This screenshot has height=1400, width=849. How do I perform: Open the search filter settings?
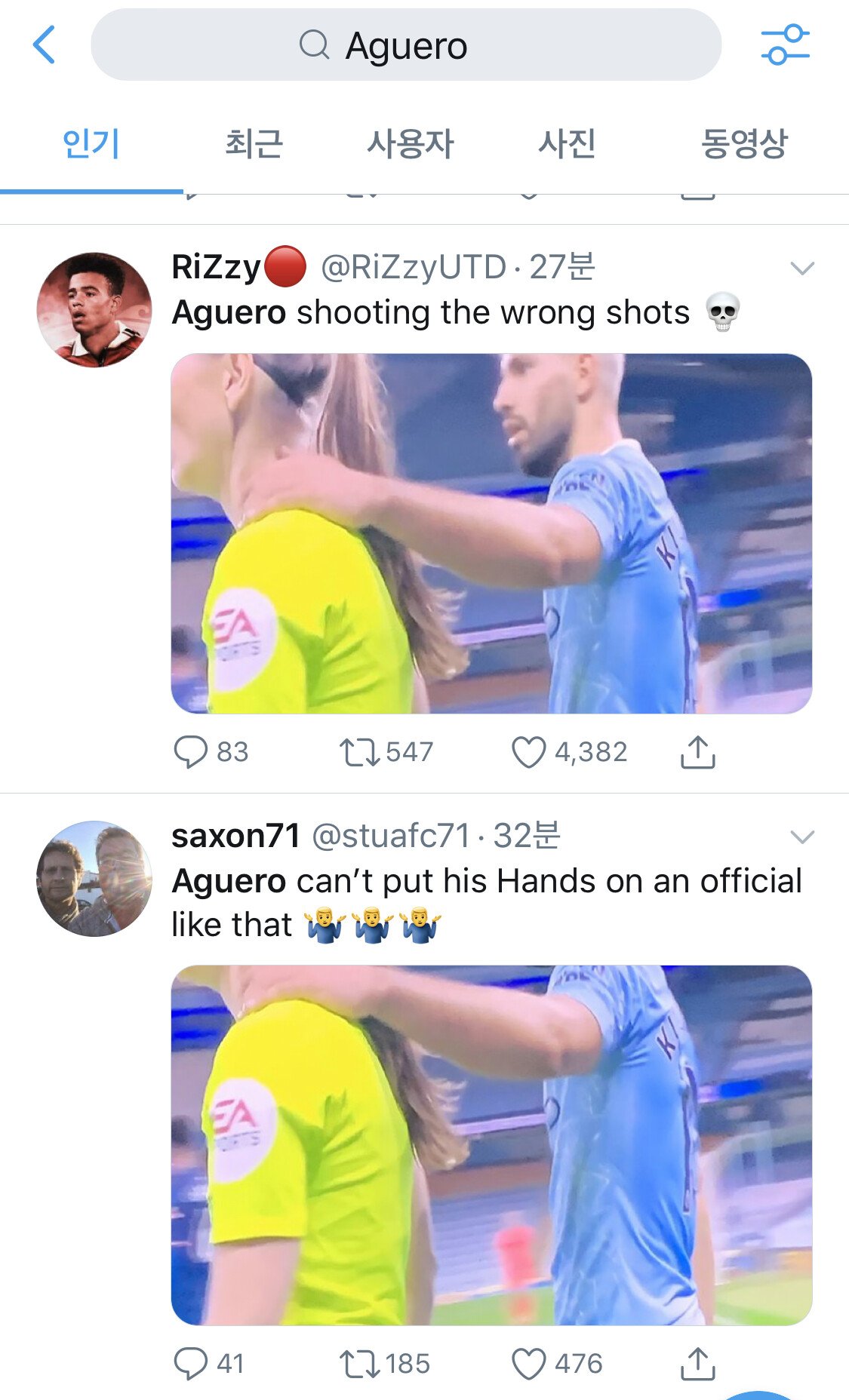pyautogui.click(x=785, y=45)
